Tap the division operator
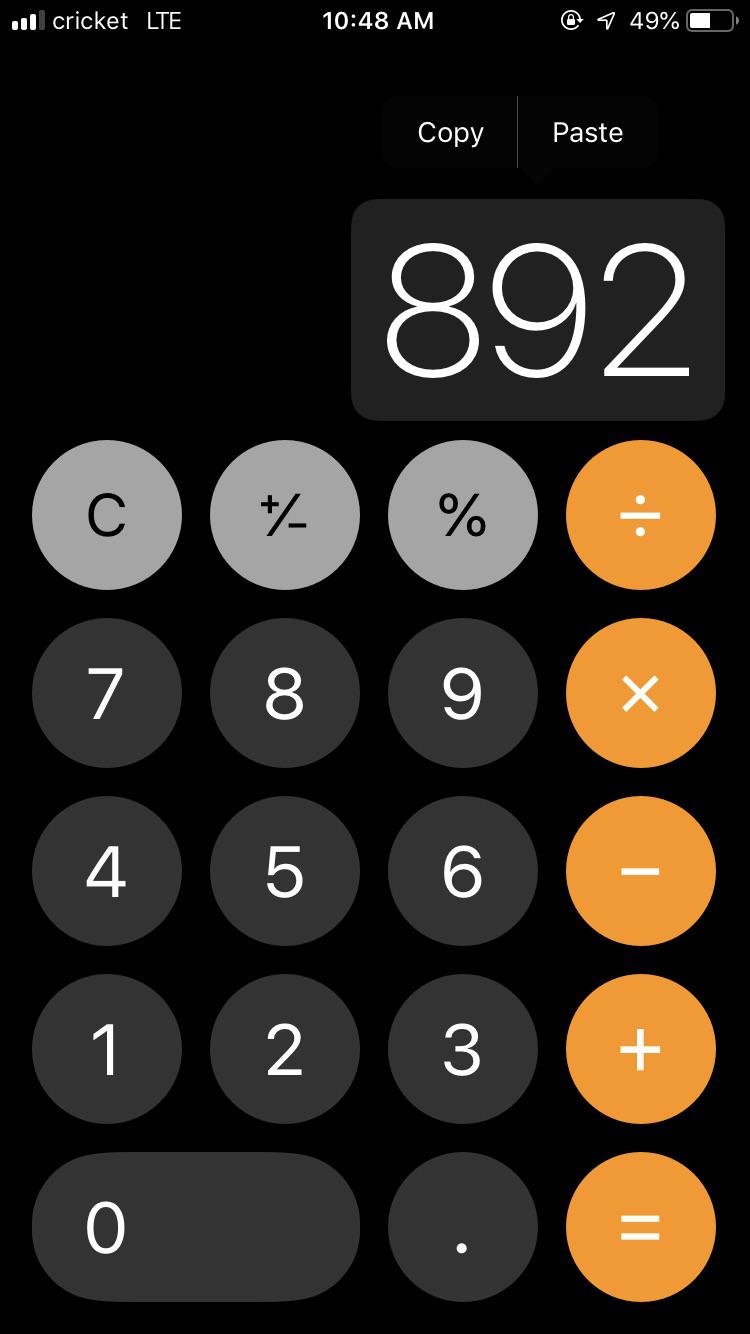The height and width of the screenshot is (1334, 750). click(641, 515)
